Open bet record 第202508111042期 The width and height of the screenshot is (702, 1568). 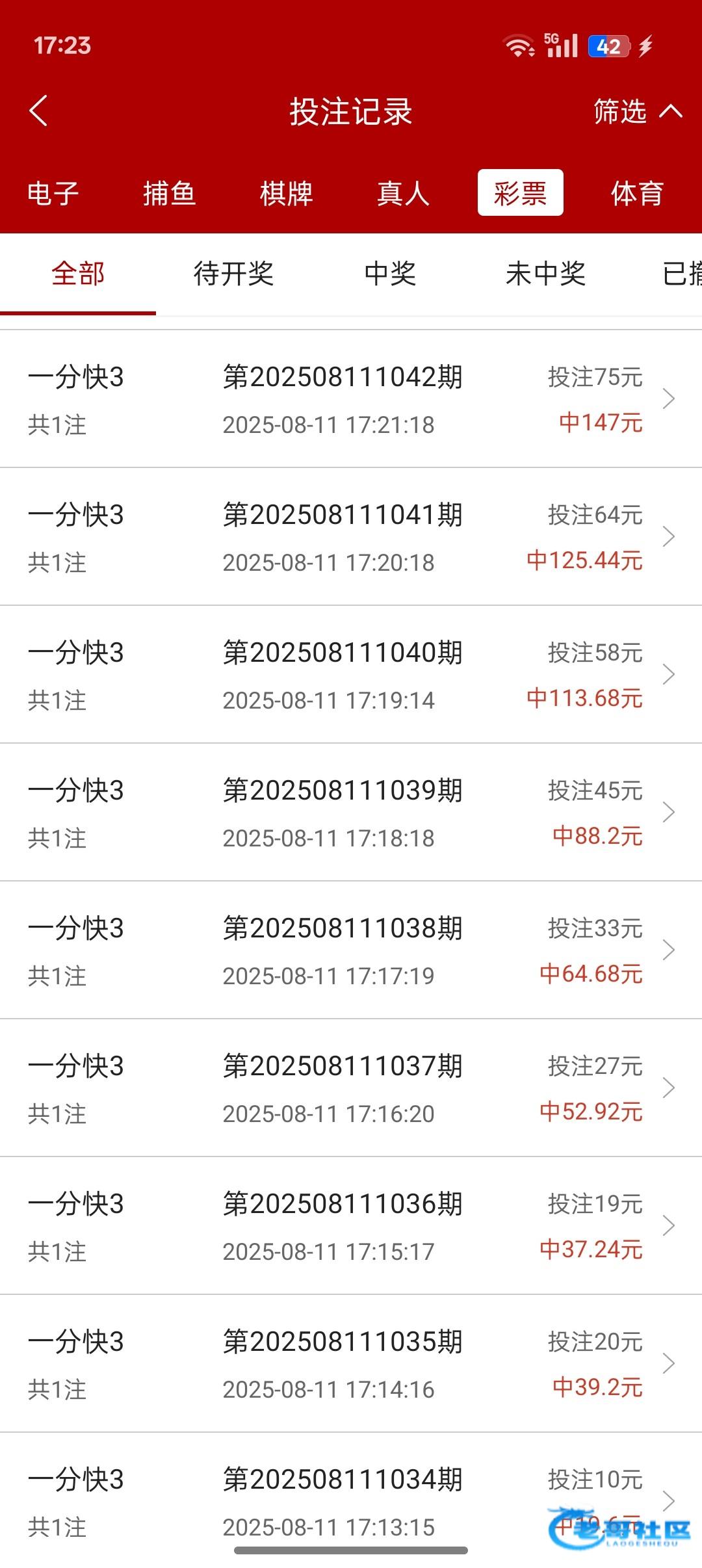coord(351,399)
